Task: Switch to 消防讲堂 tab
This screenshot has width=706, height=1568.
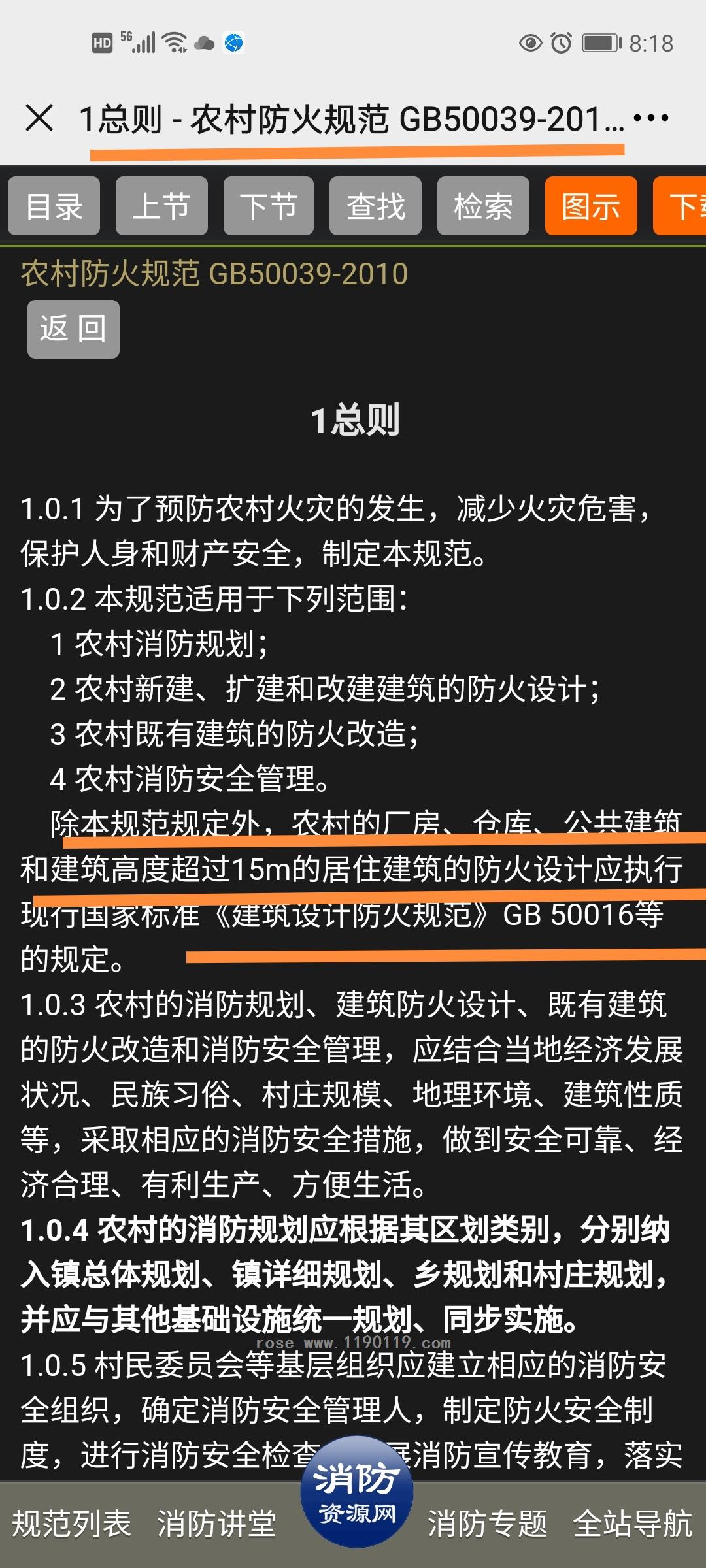Action: [x=216, y=1524]
